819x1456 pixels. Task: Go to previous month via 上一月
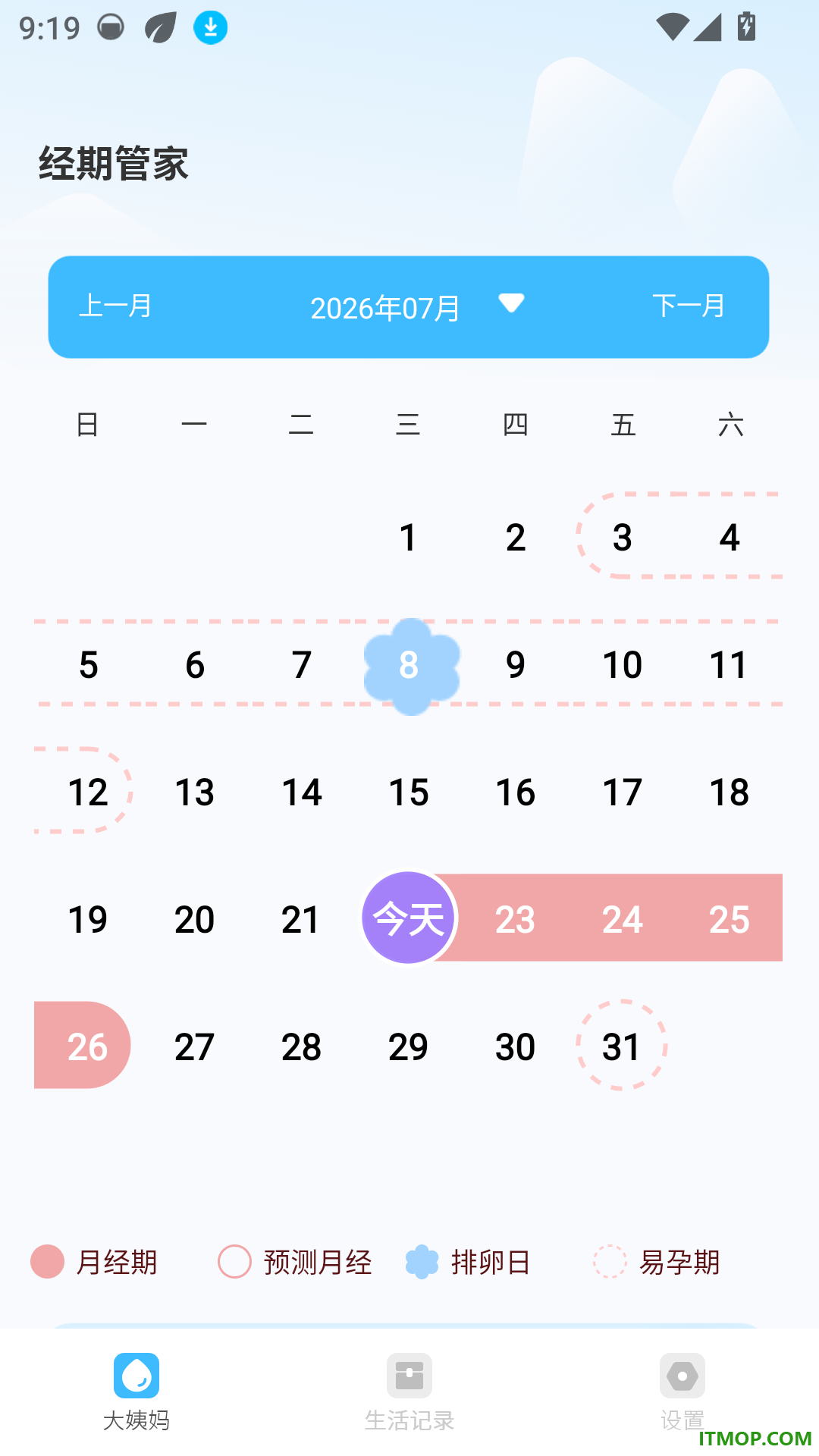pos(115,306)
